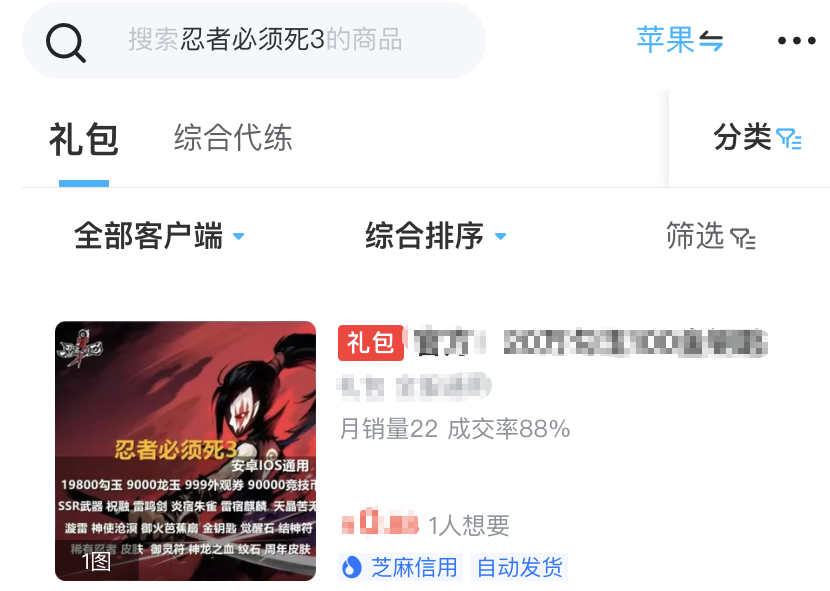Expand the 全部客户端 dropdown
Screen dimensions: 830x591
click(159, 237)
